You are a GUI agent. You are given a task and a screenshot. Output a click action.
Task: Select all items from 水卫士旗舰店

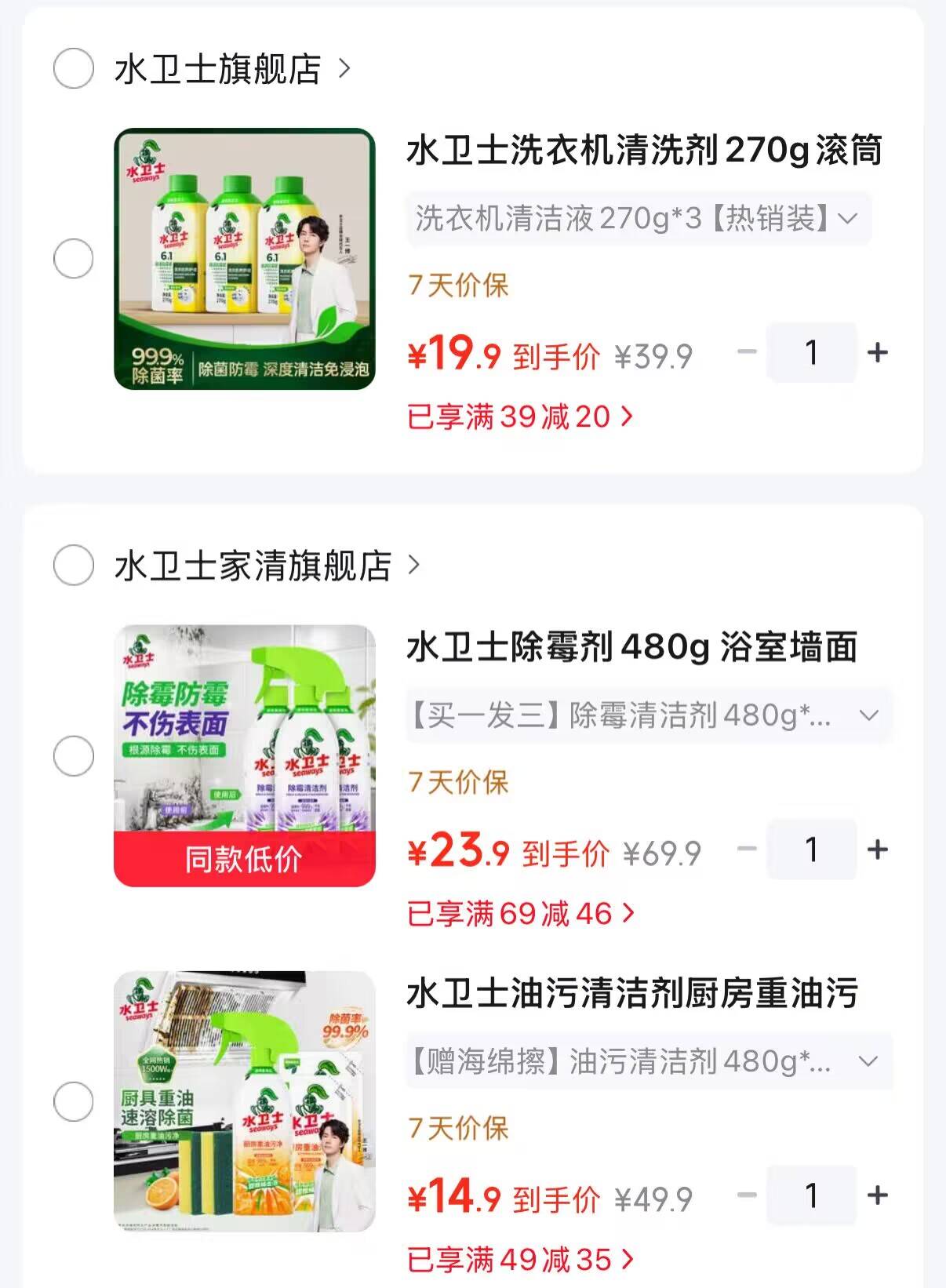(74, 68)
